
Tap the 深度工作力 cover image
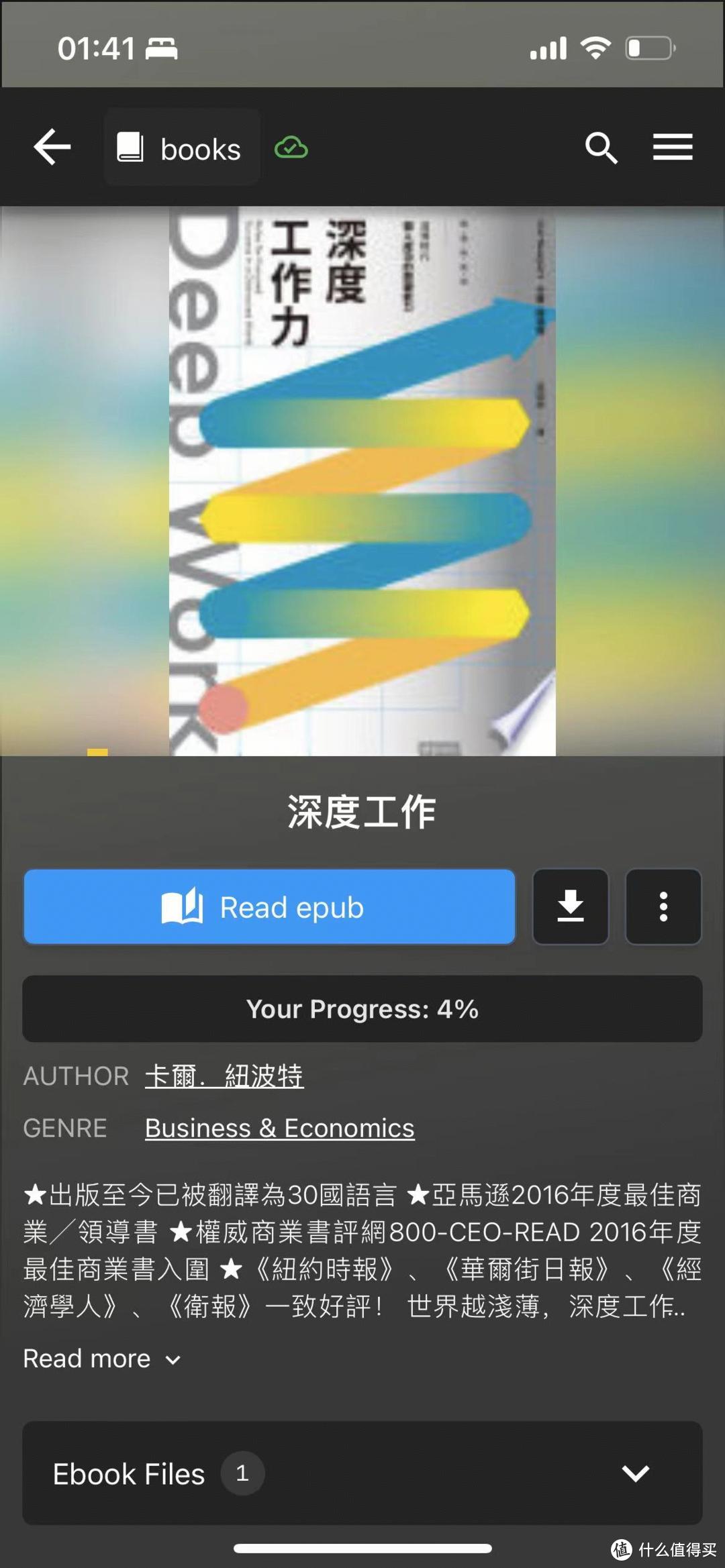tap(362, 483)
